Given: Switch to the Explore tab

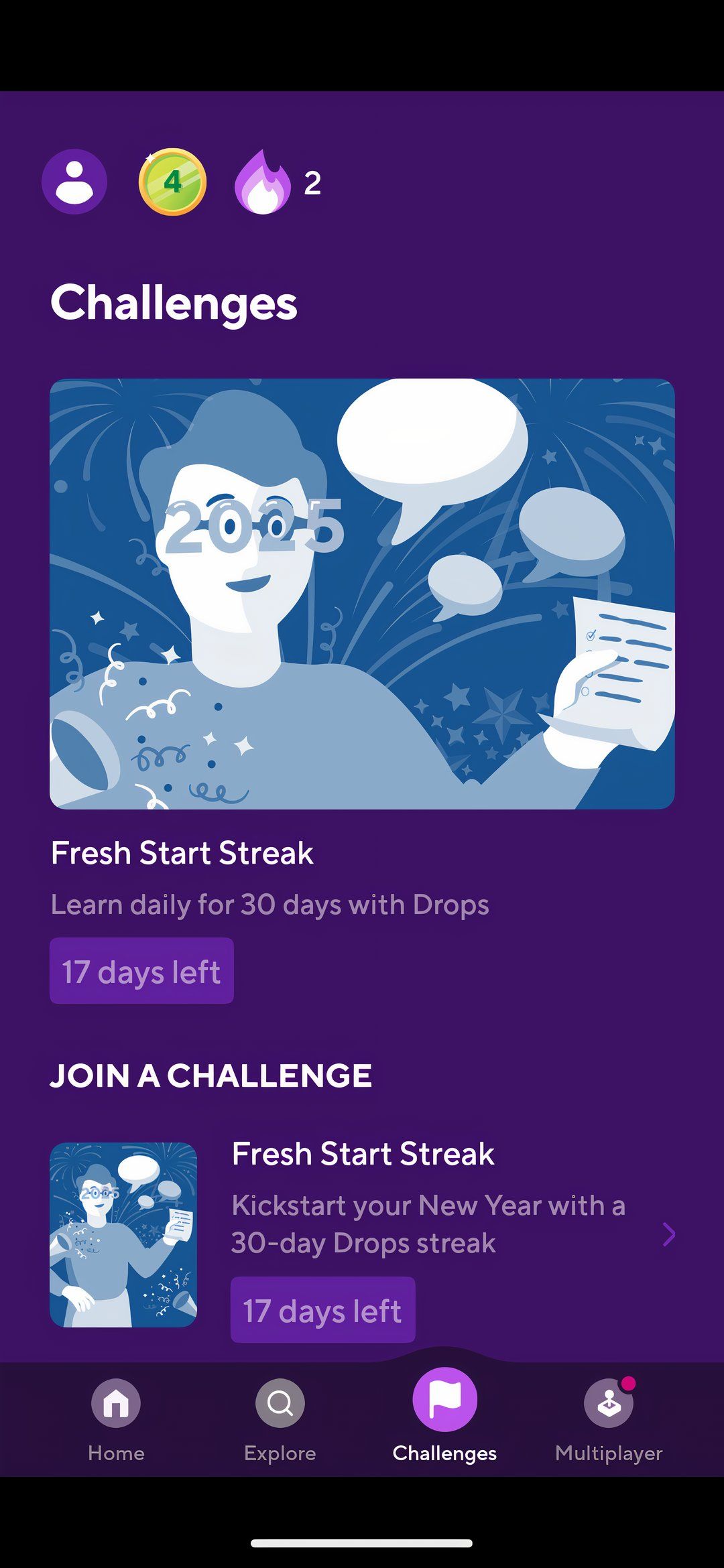Looking at the screenshot, I should 280,1419.
